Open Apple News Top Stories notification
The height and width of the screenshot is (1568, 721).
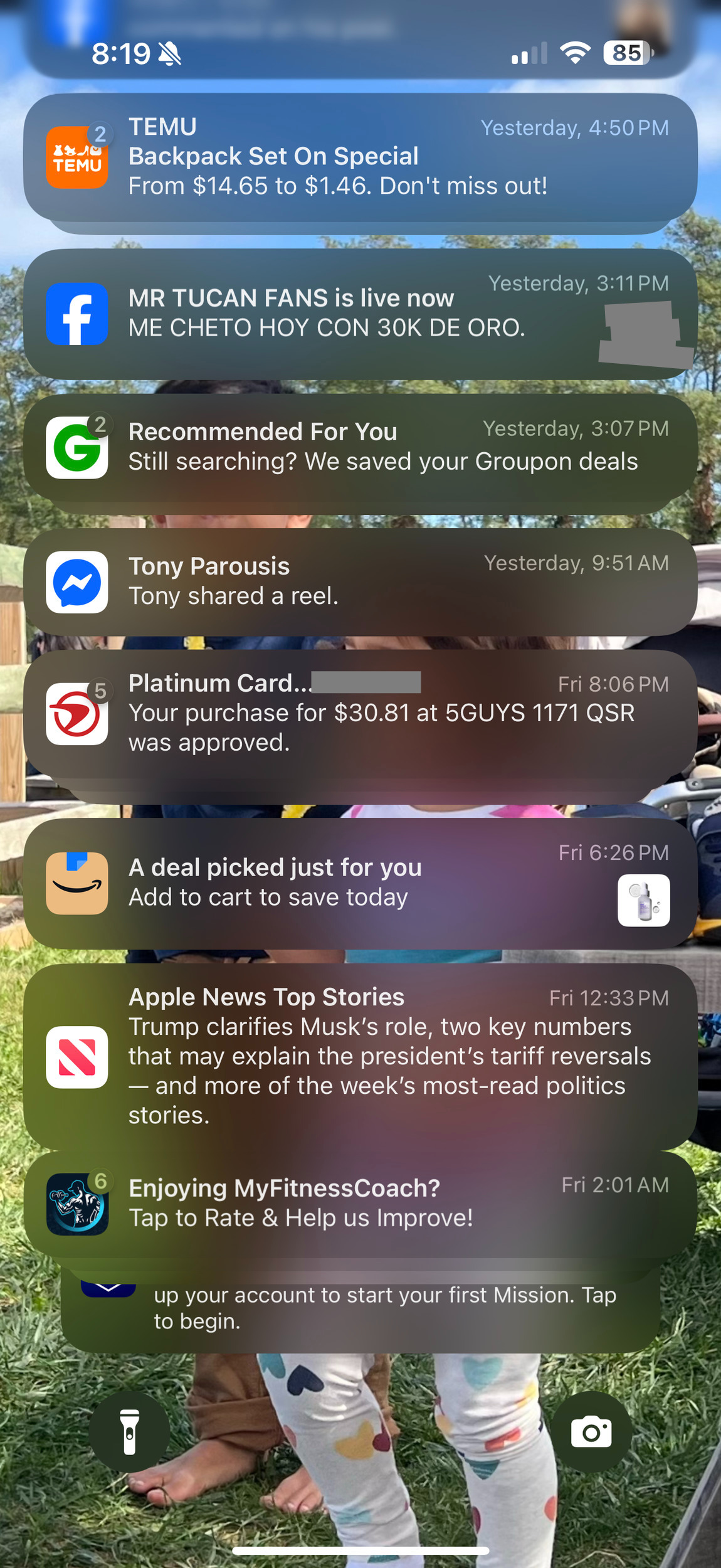pos(360,1056)
